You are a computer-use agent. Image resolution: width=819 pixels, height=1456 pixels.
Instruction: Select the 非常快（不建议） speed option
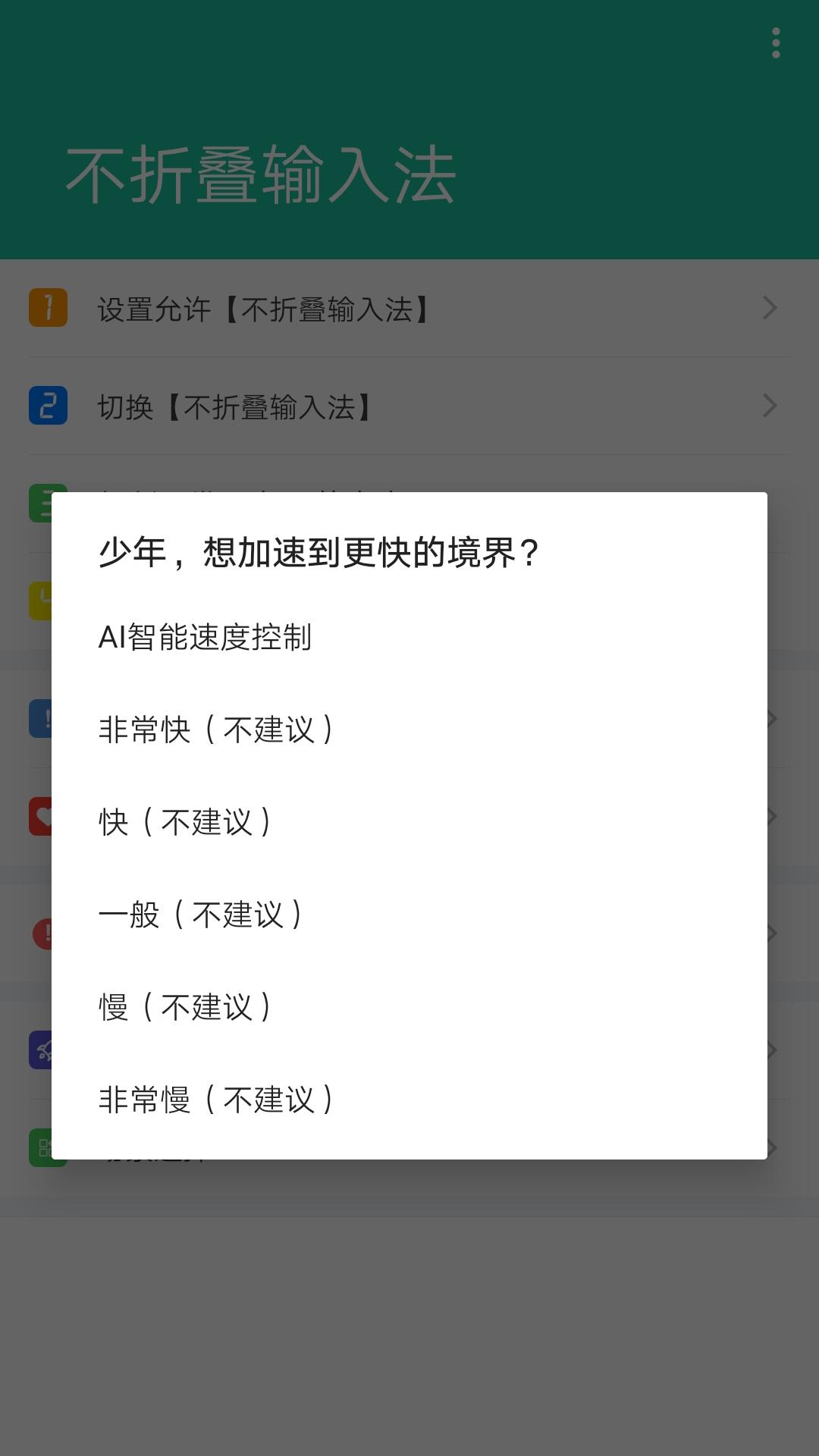point(216,730)
